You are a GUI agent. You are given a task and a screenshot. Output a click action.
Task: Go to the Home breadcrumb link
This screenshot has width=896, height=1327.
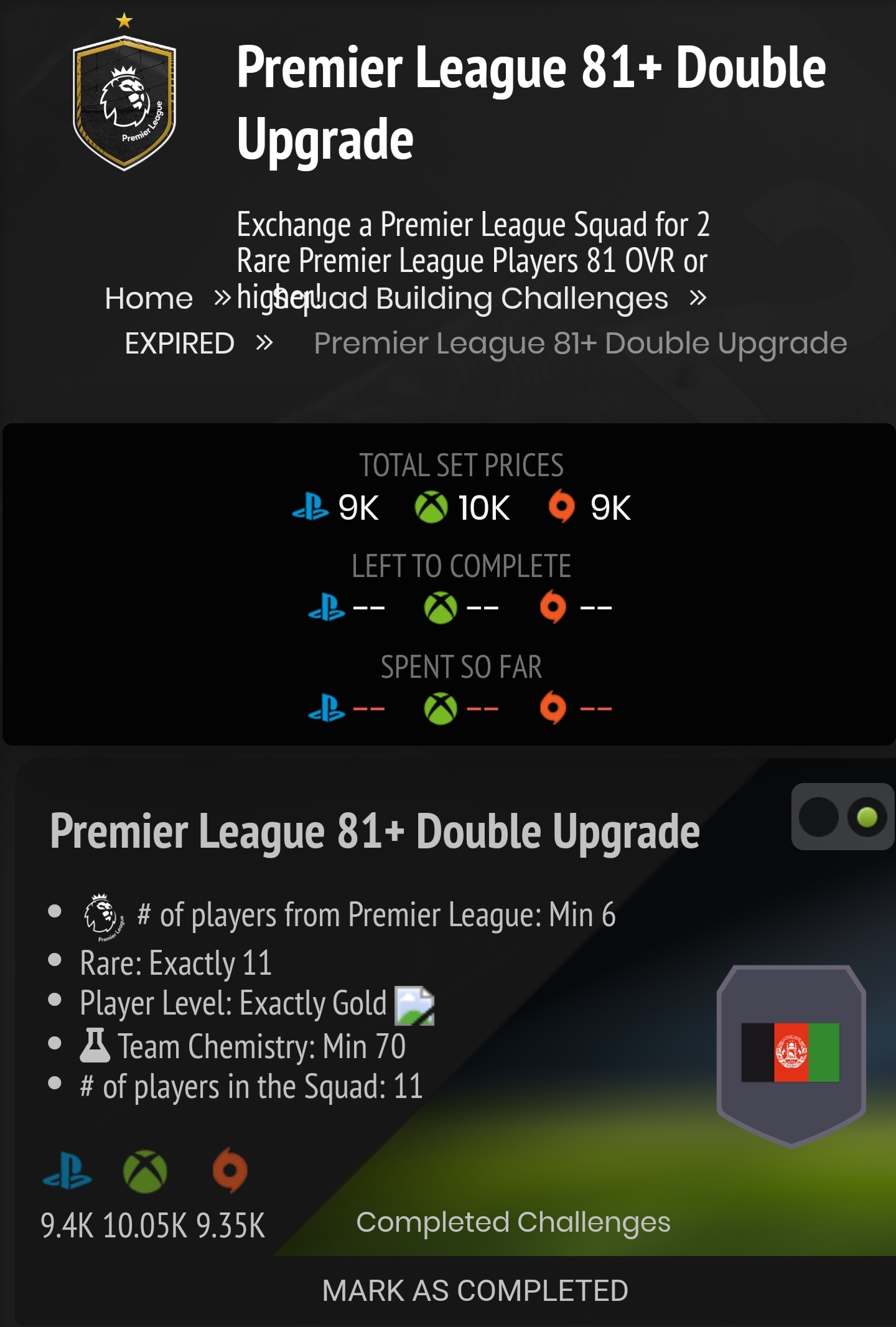point(149,299)
